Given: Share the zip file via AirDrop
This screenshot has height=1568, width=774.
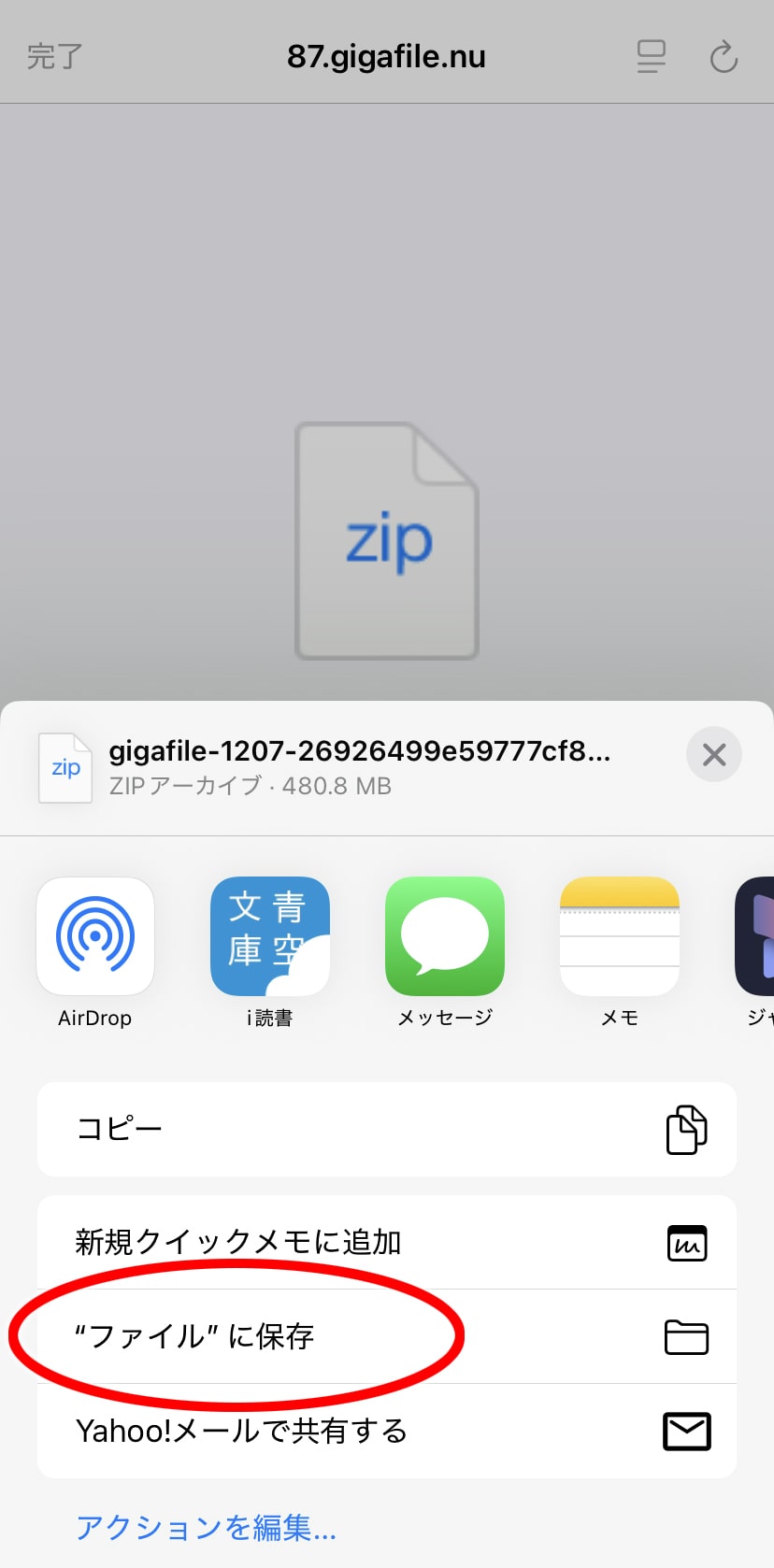Looking at the screenshot, I should tap(94, 936).
